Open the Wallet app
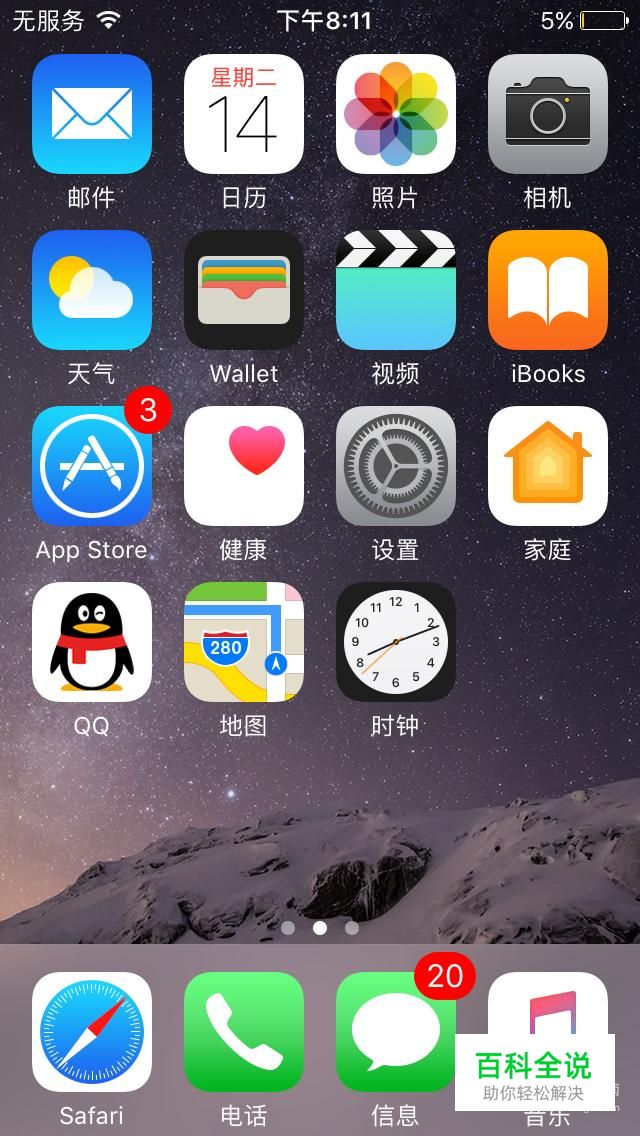The image size is (640, 1136). pos(244,290)
